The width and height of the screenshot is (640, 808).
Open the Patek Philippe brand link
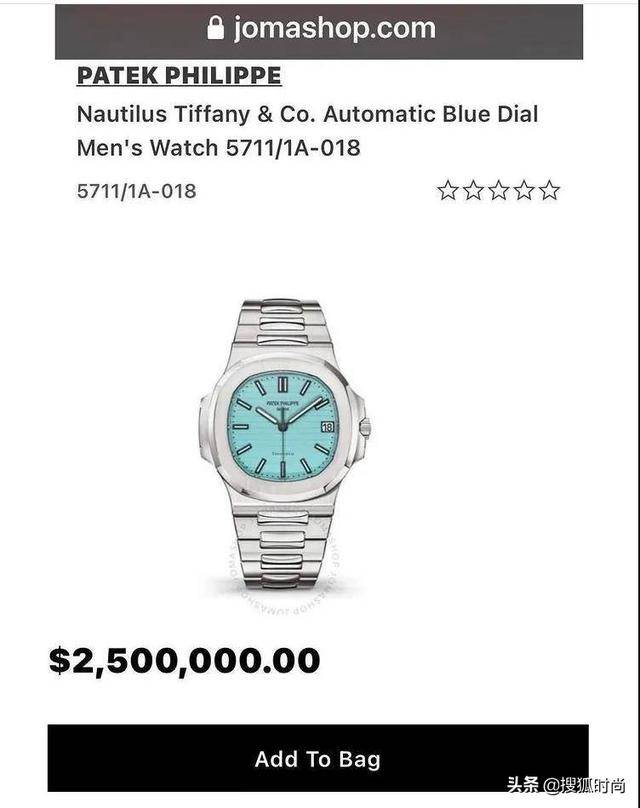pyautogui.click(x=179, y=76)
